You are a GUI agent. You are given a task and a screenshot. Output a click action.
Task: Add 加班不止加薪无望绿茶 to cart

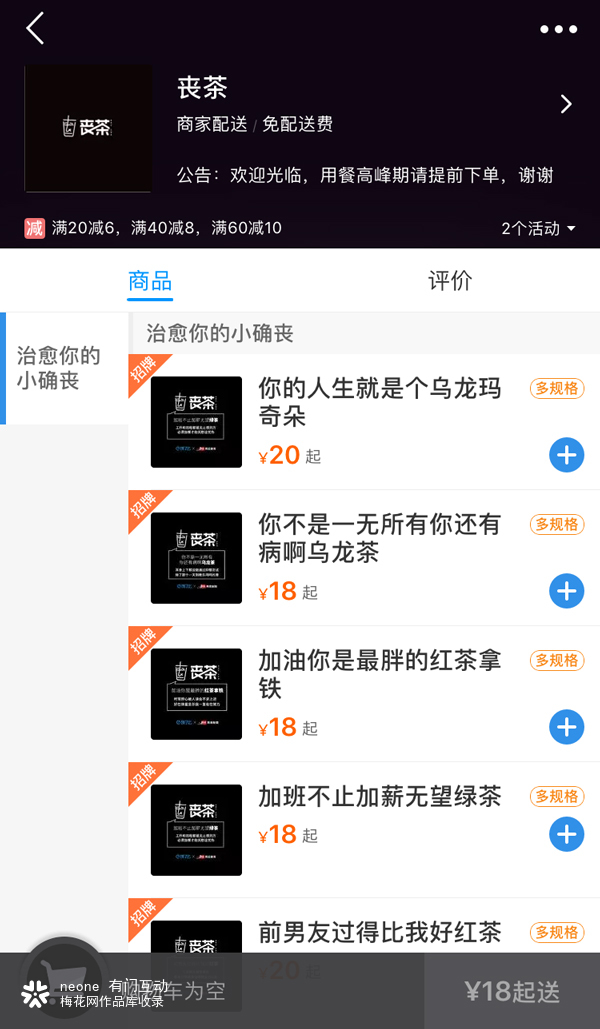click(x=566, y=833)
